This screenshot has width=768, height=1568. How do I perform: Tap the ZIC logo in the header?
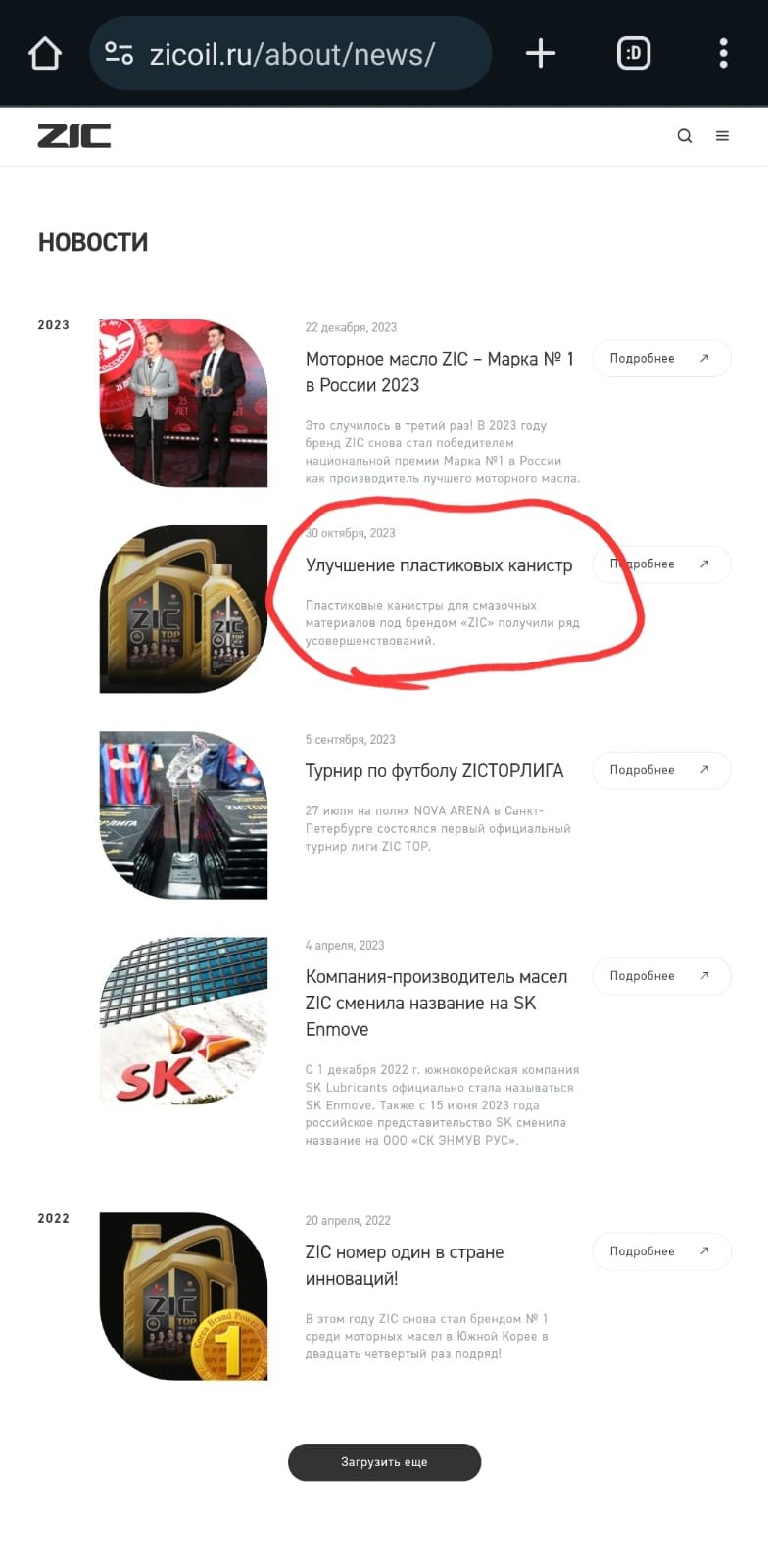pyautogui.click(x=74, y=136)
